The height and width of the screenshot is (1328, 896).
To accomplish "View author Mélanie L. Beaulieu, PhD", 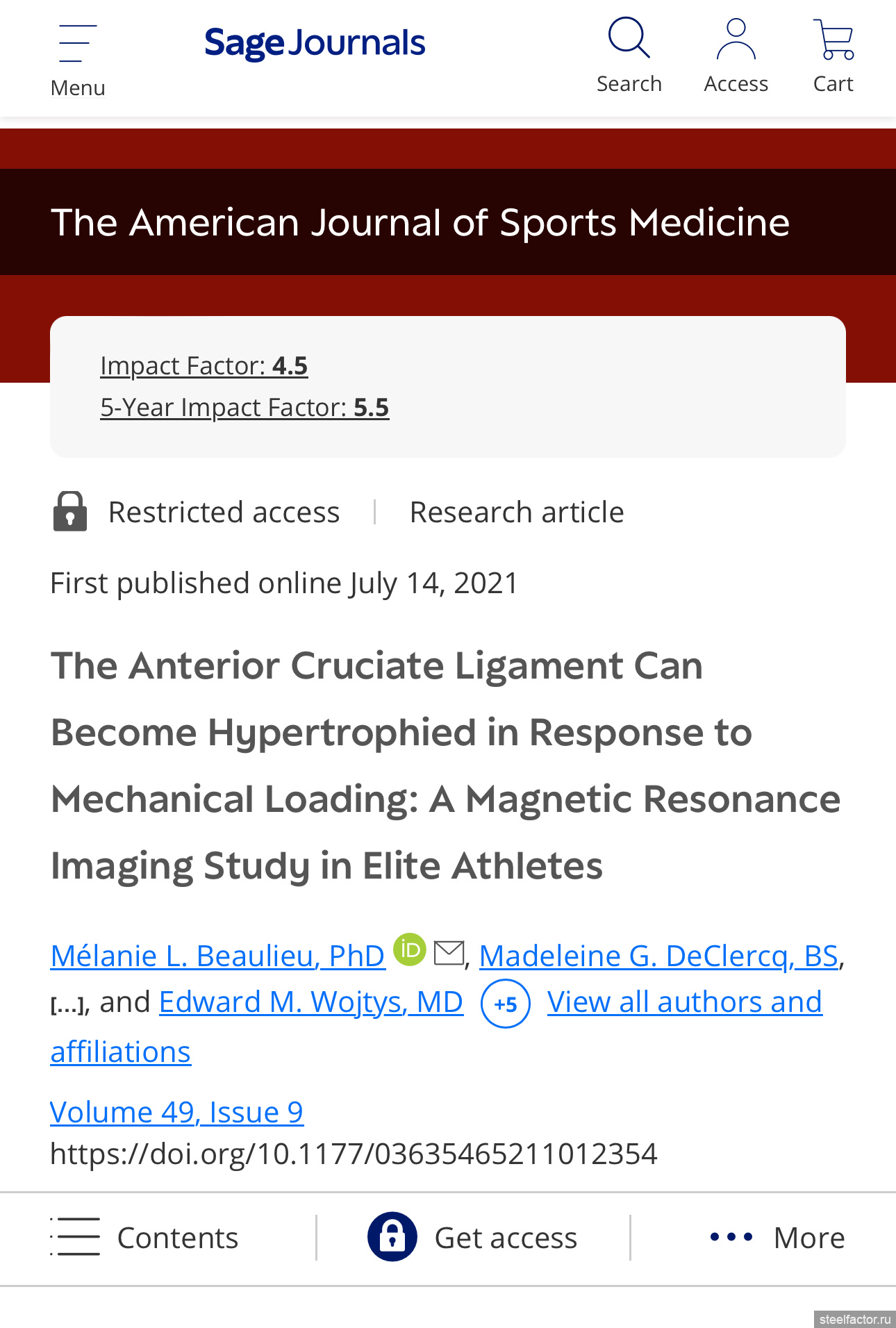I will pos(217,956).
